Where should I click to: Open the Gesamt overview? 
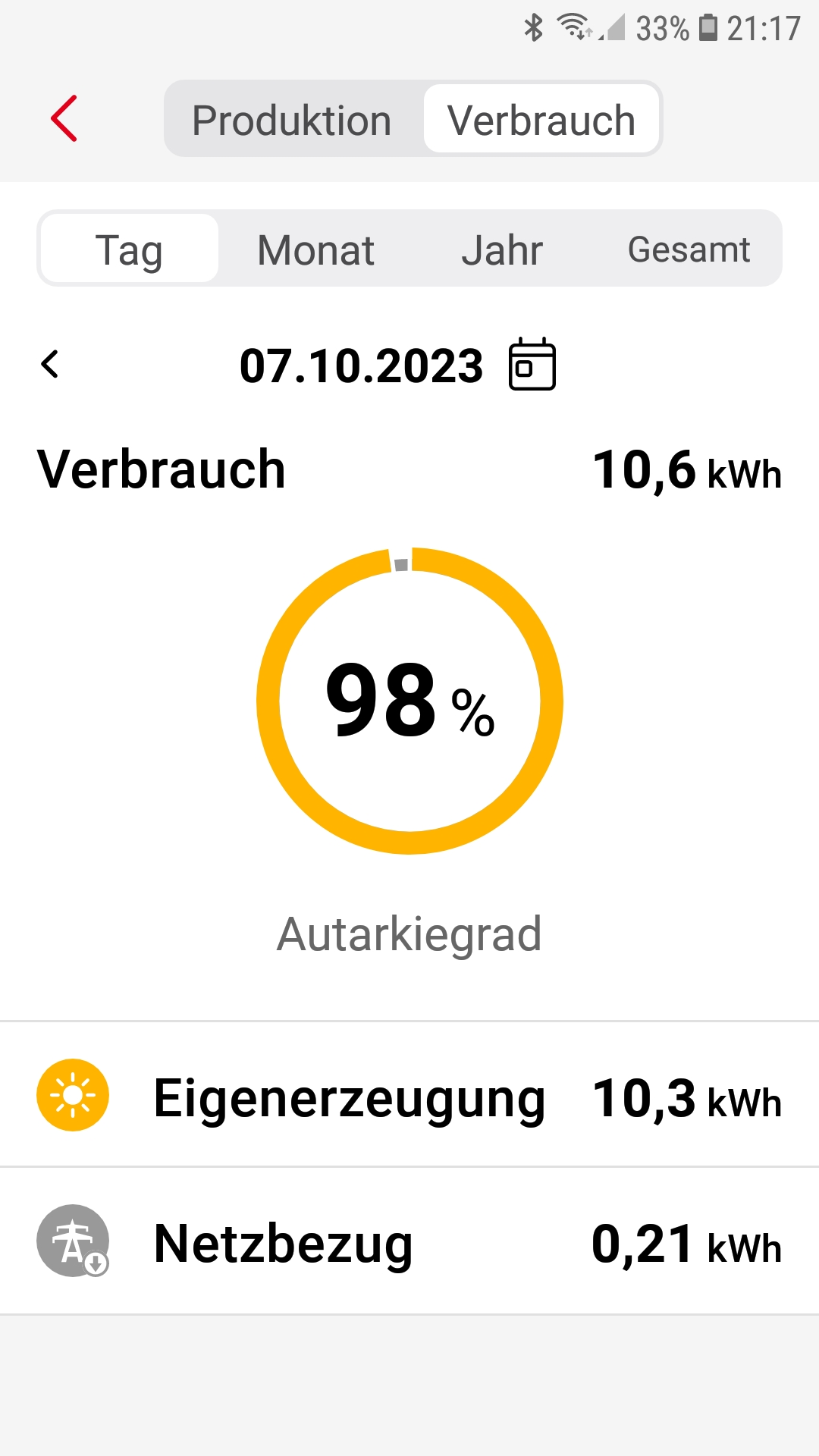coord(689,249)
